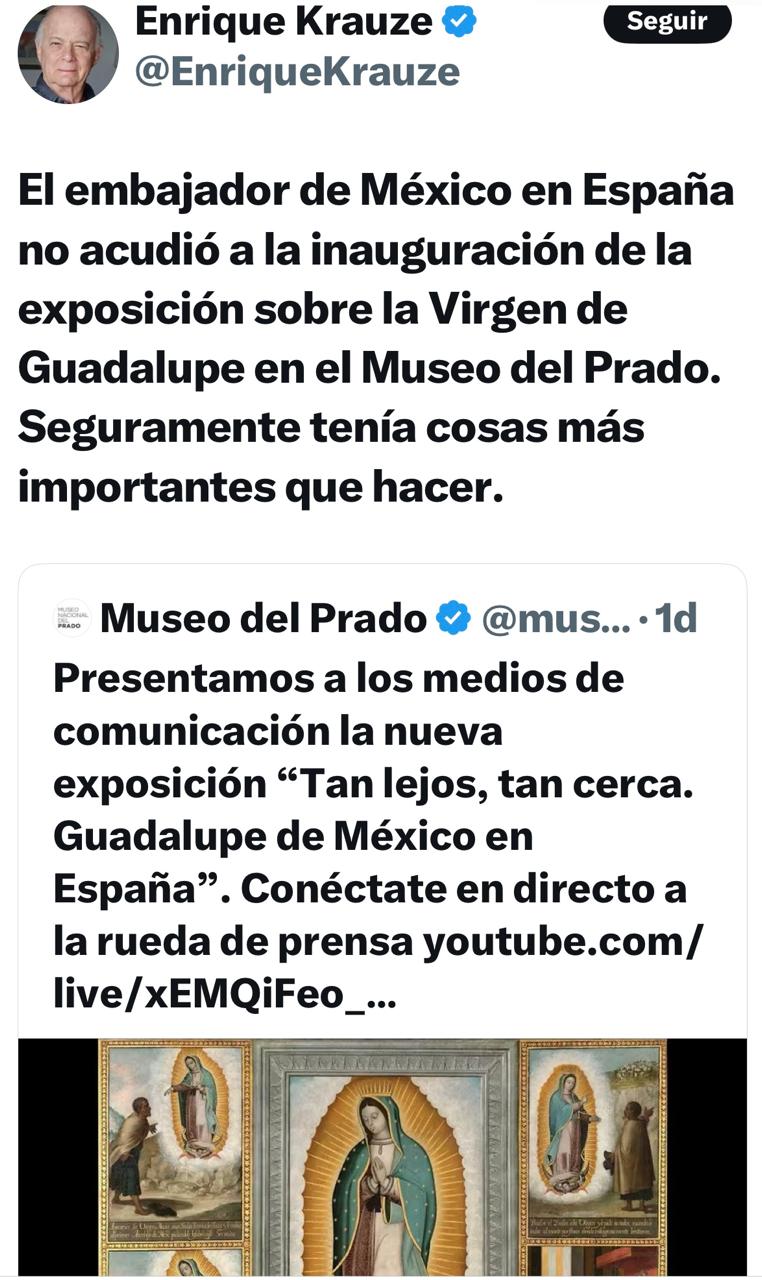Screen dimensions: 762x1280
Task: Open Enrique Krauze's profile picture
Action: point(68,54)
